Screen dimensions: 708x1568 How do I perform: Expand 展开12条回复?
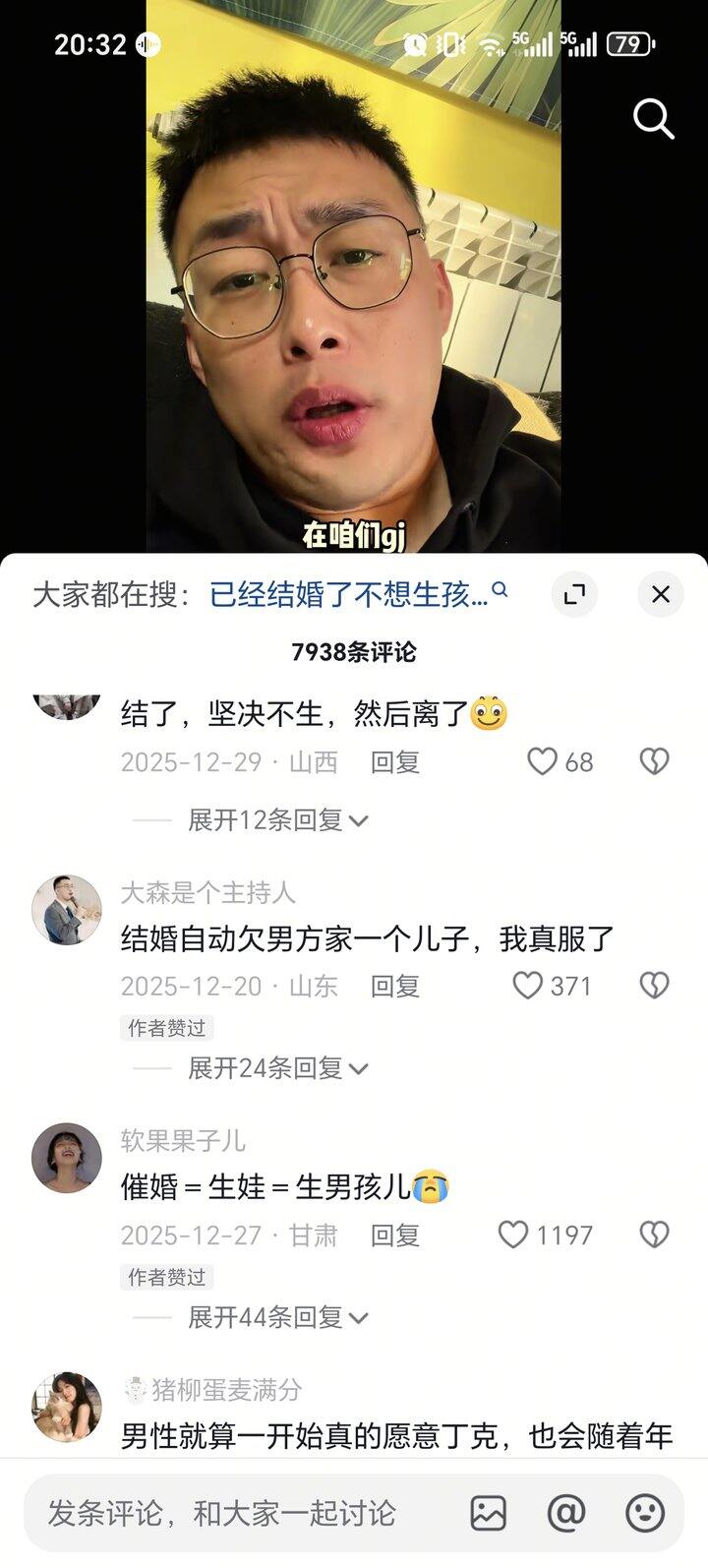coord(277,820)
